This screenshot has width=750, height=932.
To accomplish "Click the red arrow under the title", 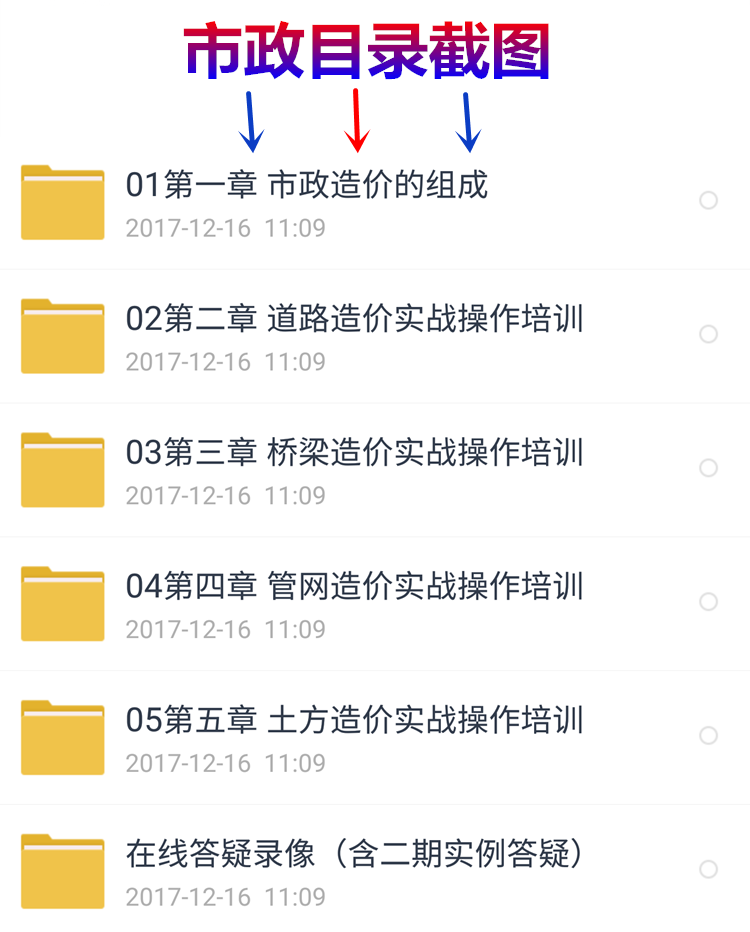I will (357, 120).
